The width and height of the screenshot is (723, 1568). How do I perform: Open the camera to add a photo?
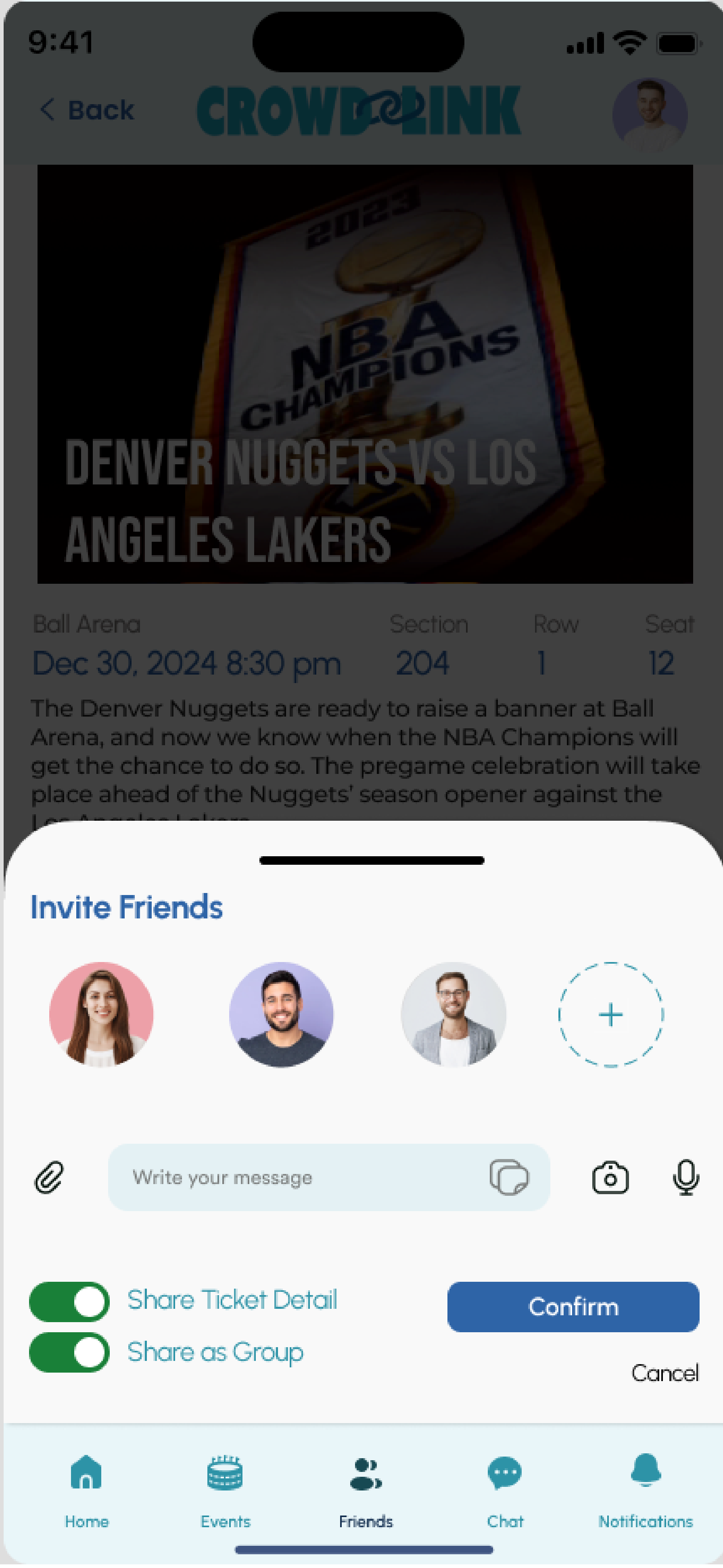(610, 1177)
